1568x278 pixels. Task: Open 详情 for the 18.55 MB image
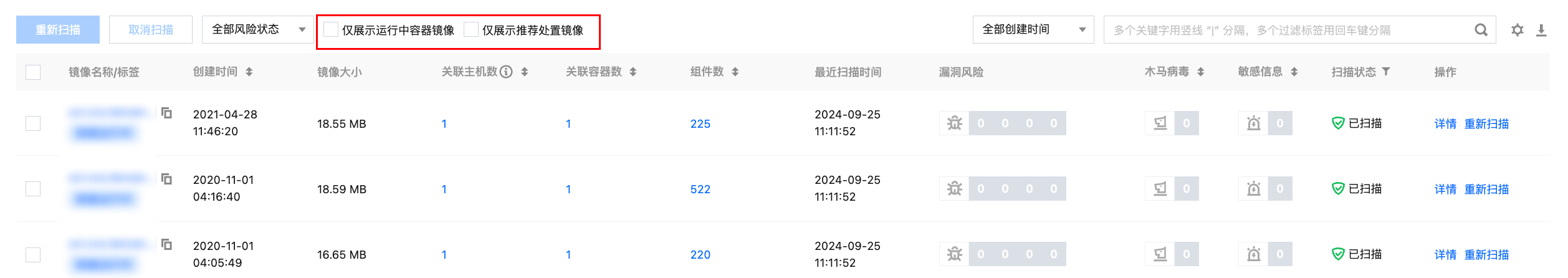click(x=1445, y=124)
